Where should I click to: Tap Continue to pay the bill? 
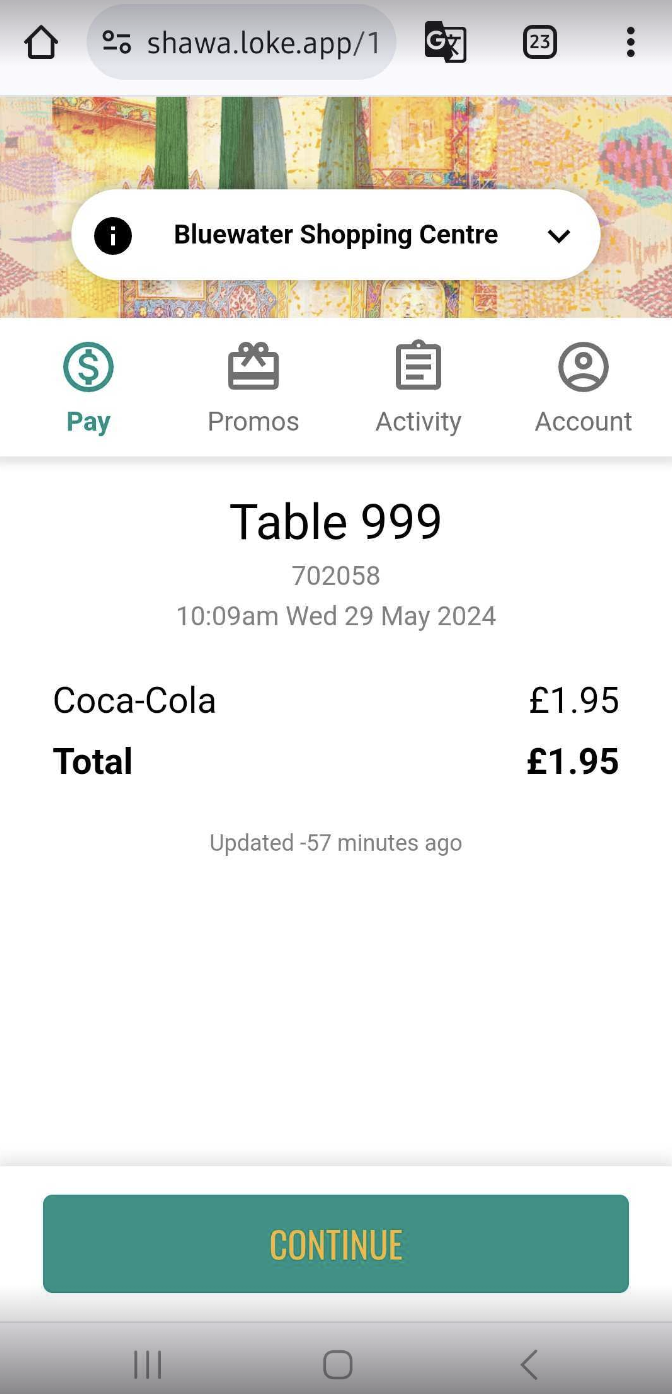pyautogui.click(x=336, y=1244)
